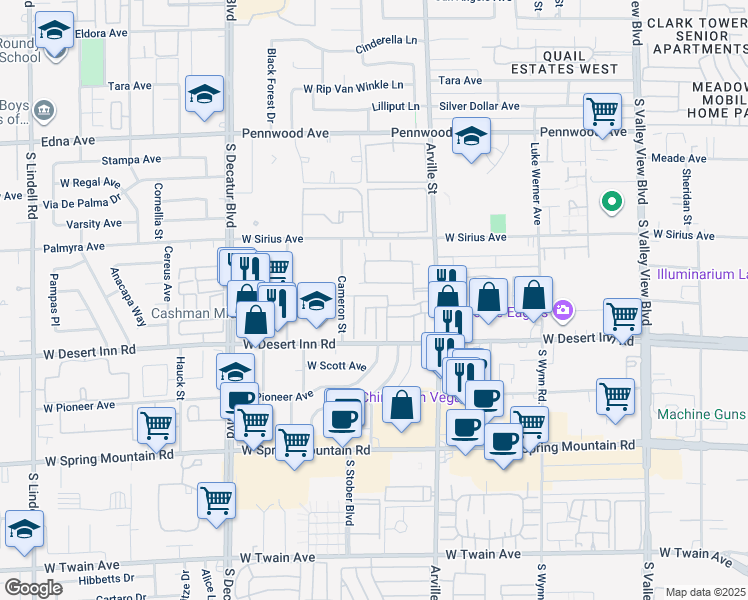748x600 pixels.
Task: Select the cart marker on Decatur above W Twain Ave
Action: coord(216,504)
